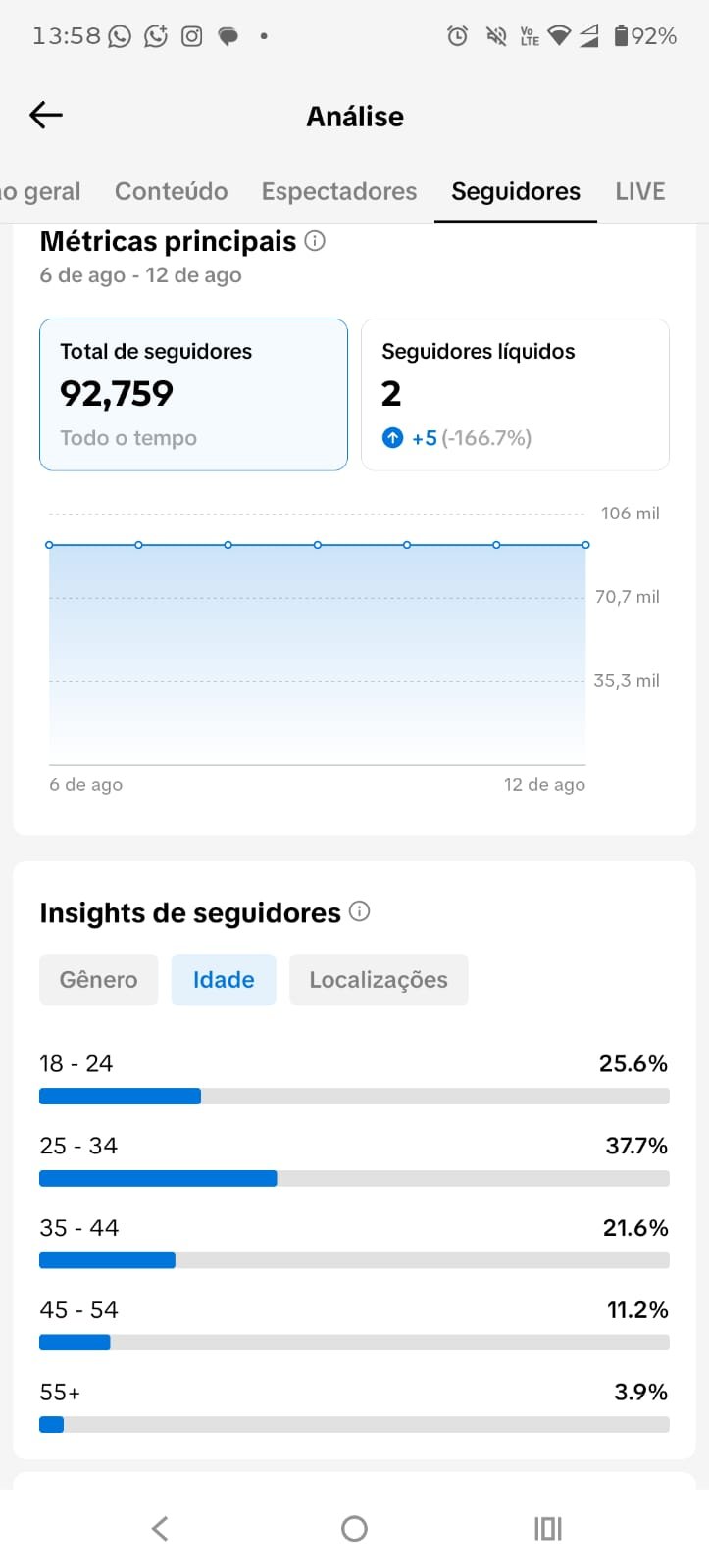Open the Espectadores tab

point(339,191)
